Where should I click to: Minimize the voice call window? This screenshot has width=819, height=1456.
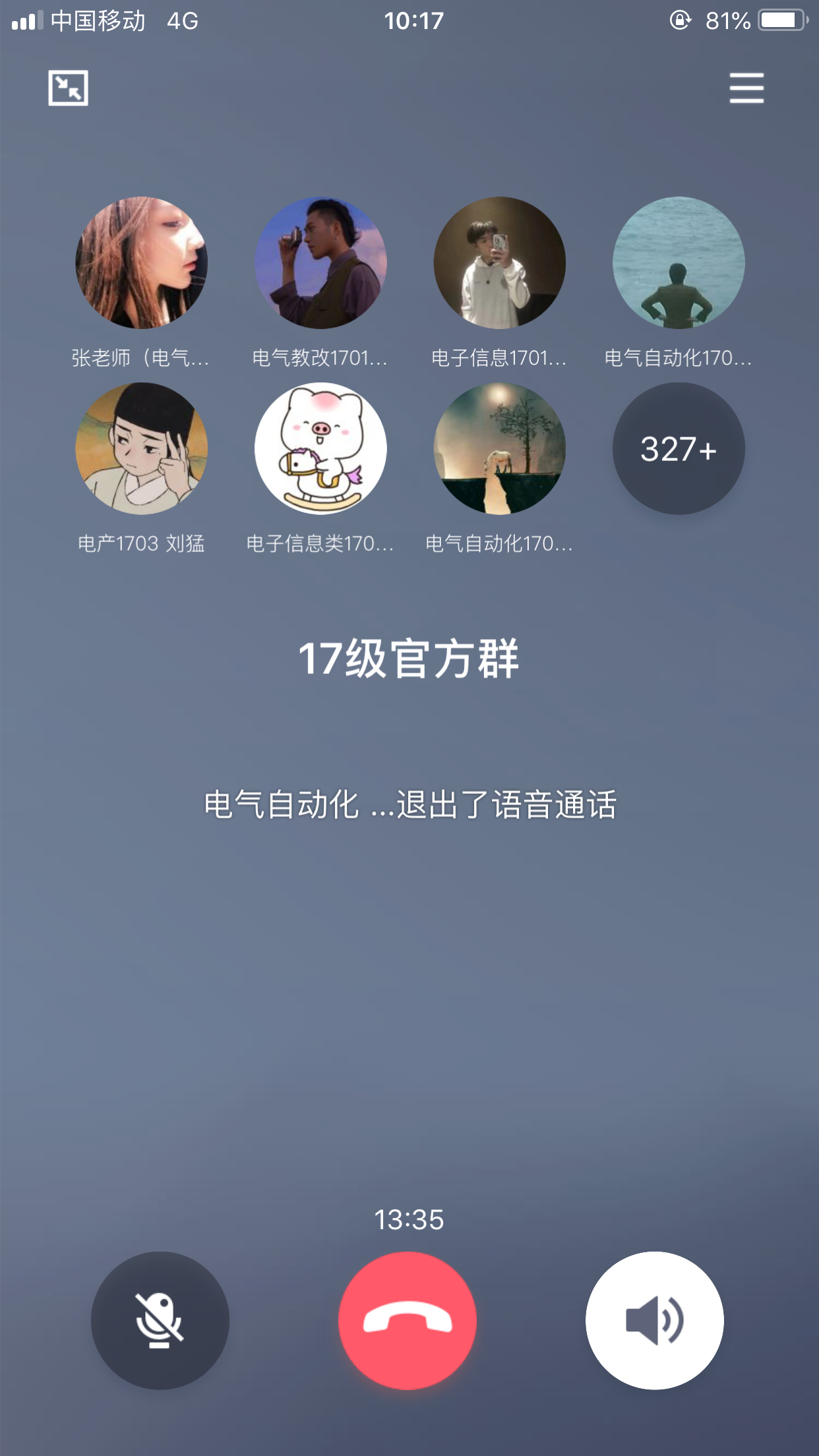(x=68, y=88)
